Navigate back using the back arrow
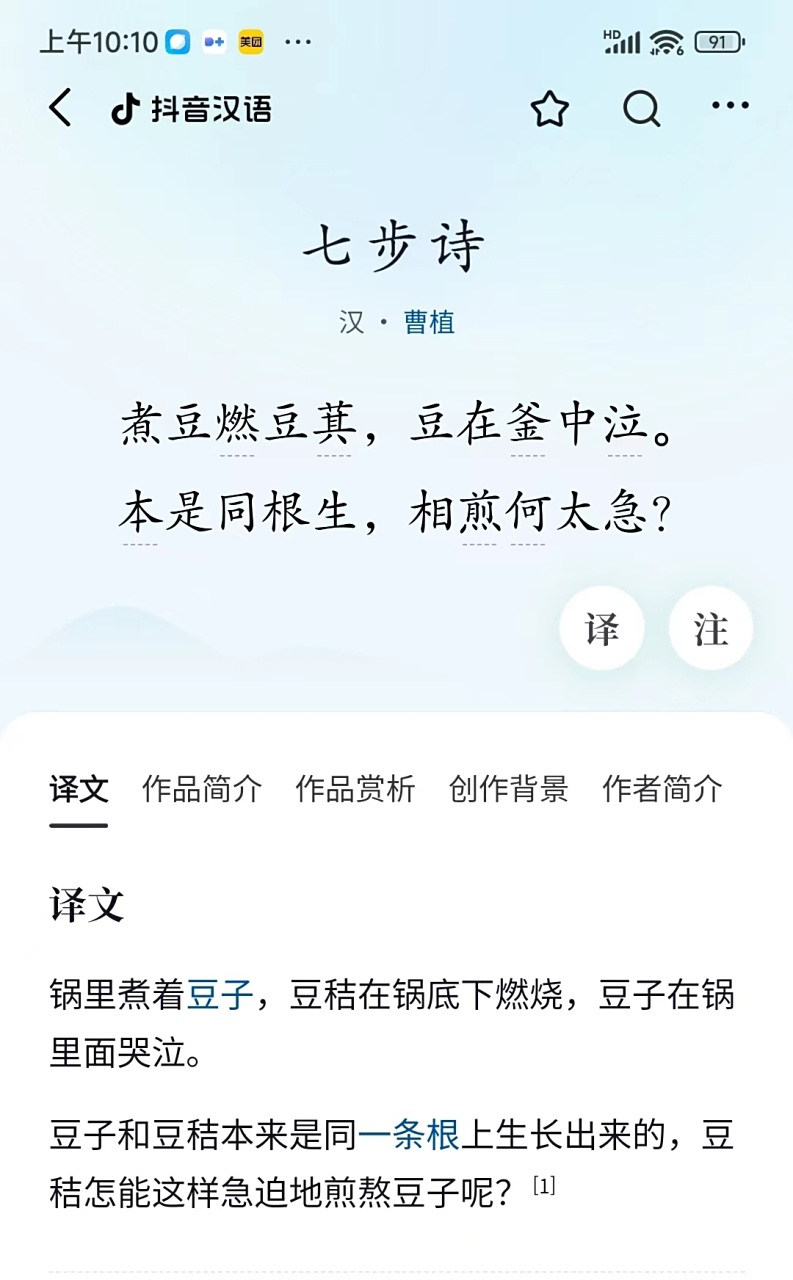Viewport: 793px width, 1280px height. click(x=60, y=110)
